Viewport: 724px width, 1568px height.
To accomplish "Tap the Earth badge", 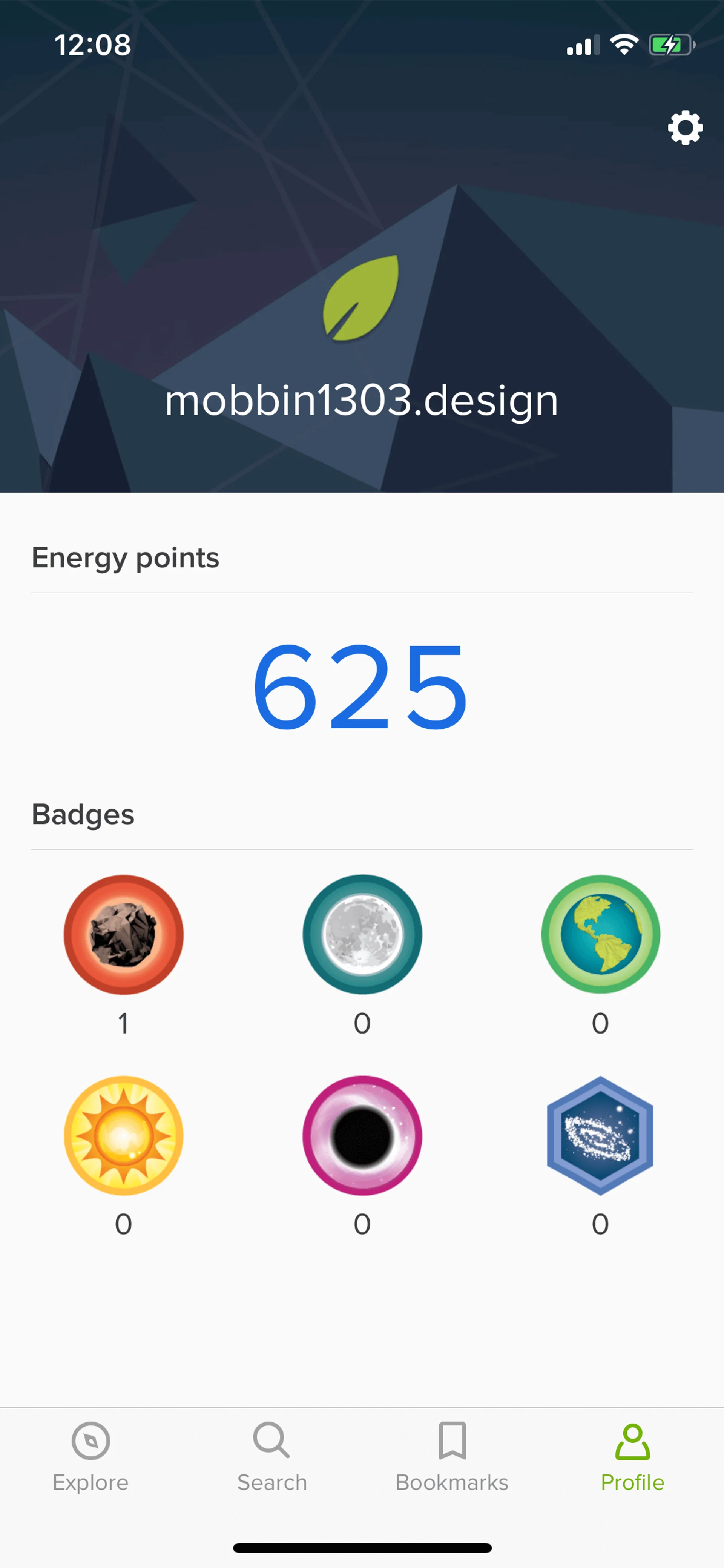I will [600, 935].
